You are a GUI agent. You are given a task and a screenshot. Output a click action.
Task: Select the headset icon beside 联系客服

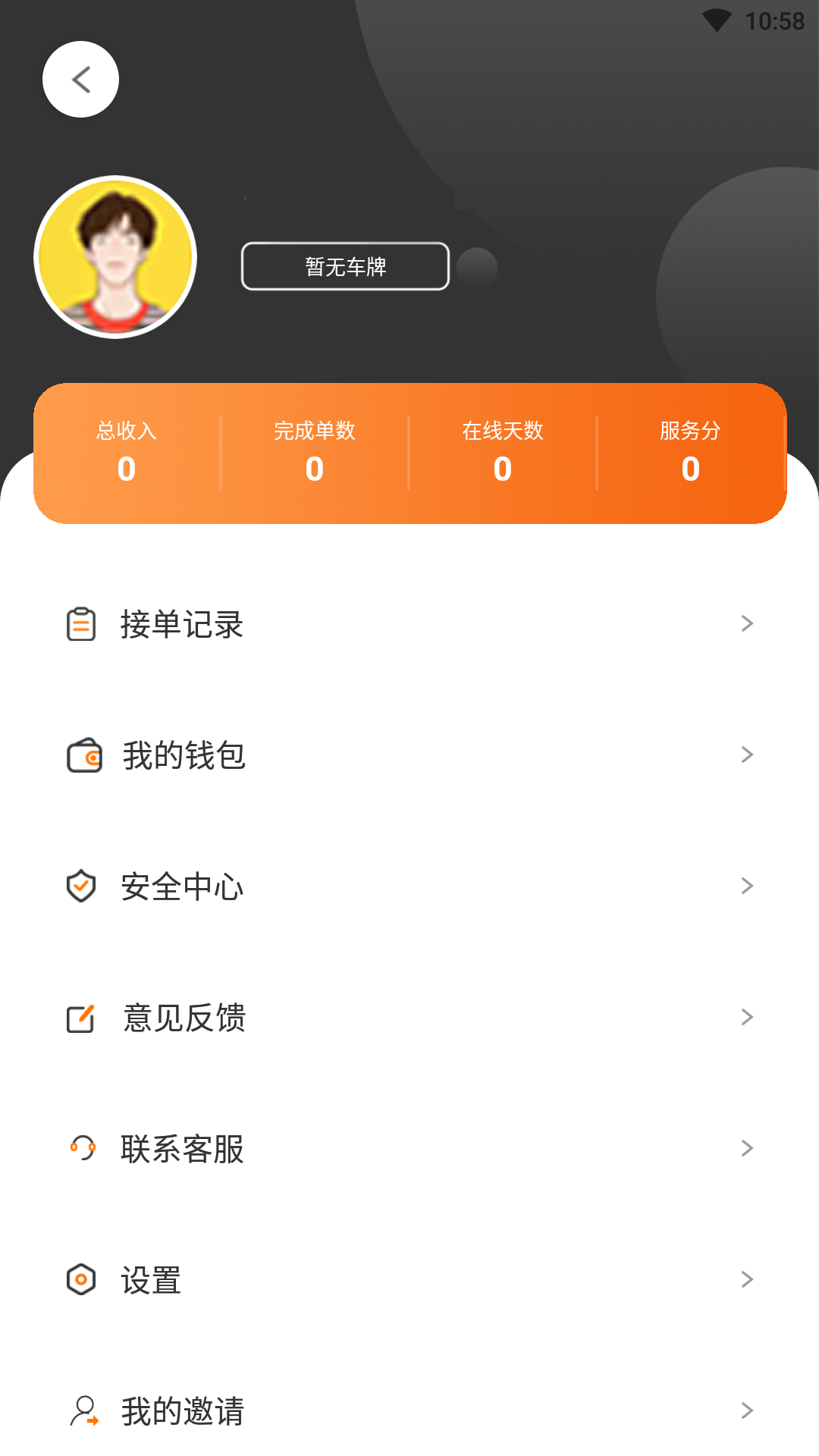pyautogui.click(x=82, y=1148)
